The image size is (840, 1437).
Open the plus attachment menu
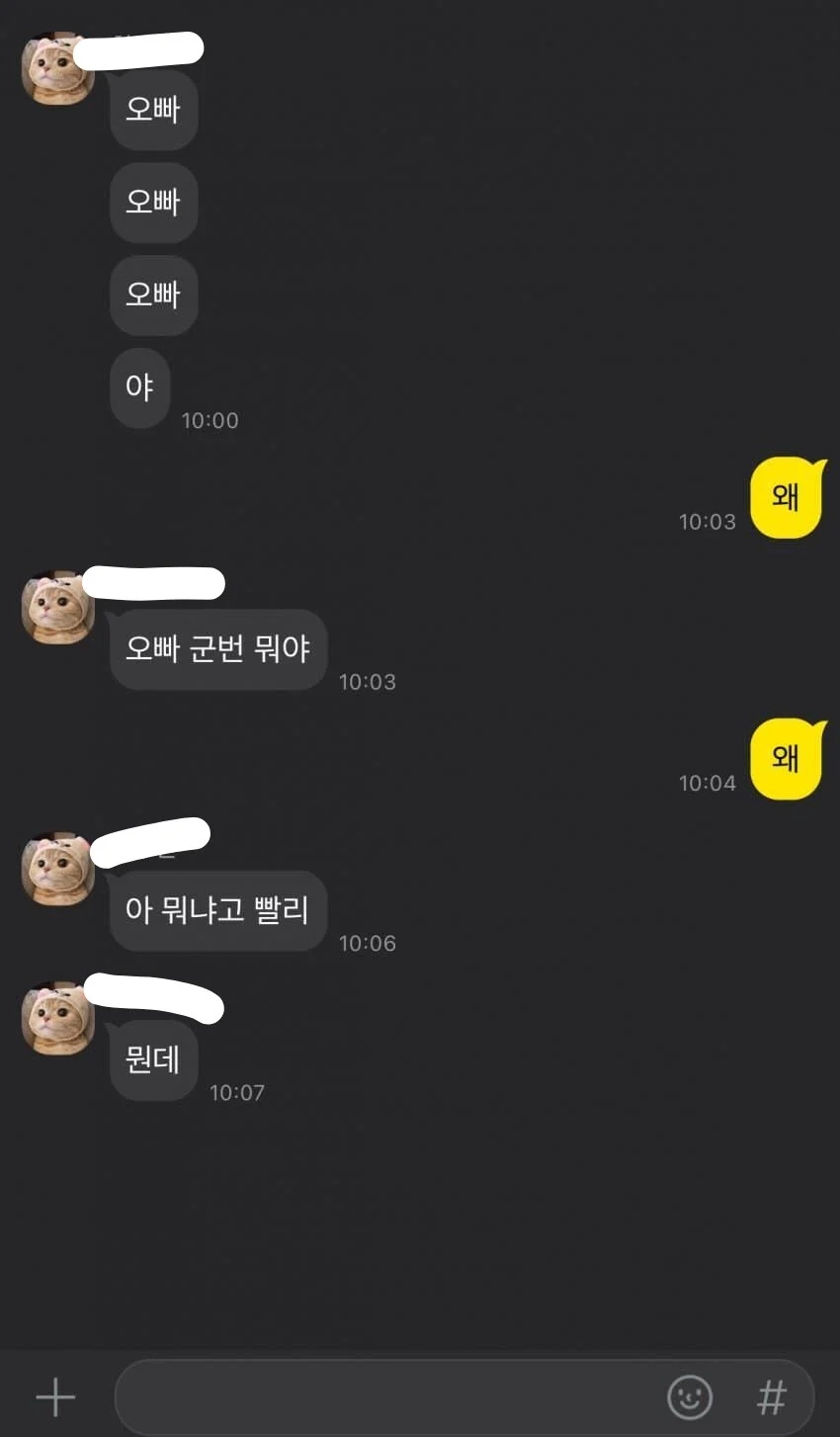tap(55, 1397)
